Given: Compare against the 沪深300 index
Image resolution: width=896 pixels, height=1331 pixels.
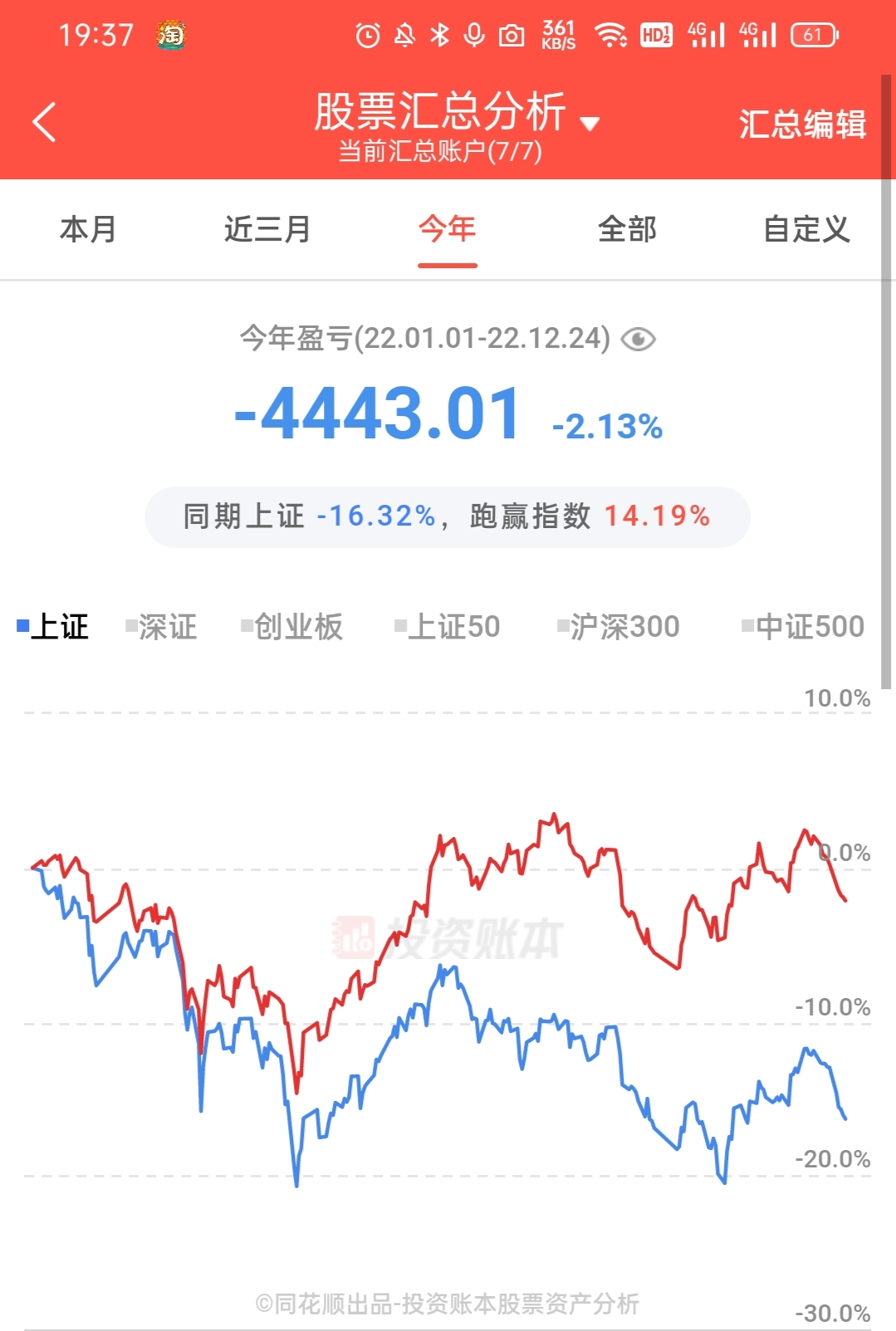Looking at the screenshot, I should pyautogui.click(x=619, y=627).
